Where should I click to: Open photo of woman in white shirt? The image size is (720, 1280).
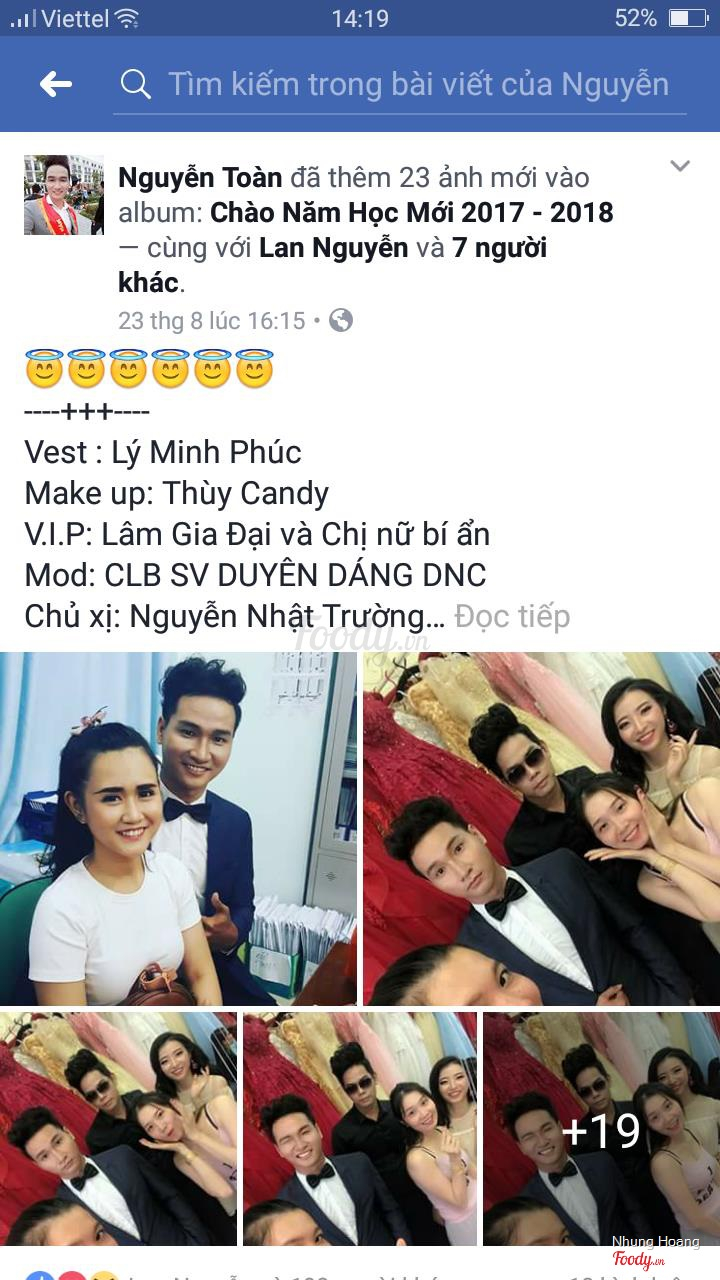click(178, 828)
